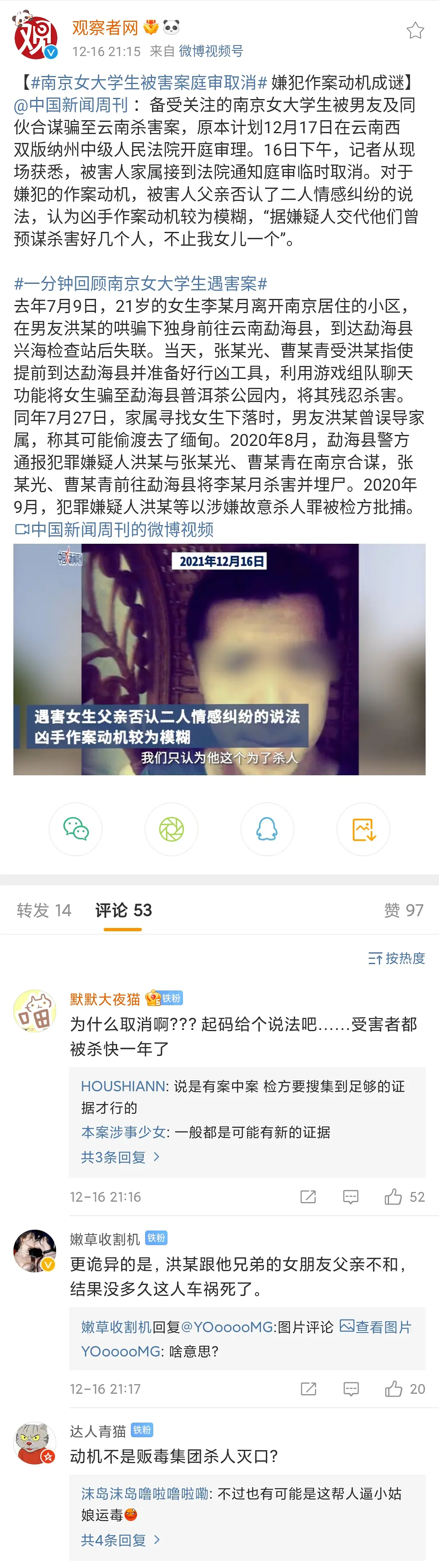Share the post to WeChat
Viewport: 439px width, 1568px height.
(76, 829)
